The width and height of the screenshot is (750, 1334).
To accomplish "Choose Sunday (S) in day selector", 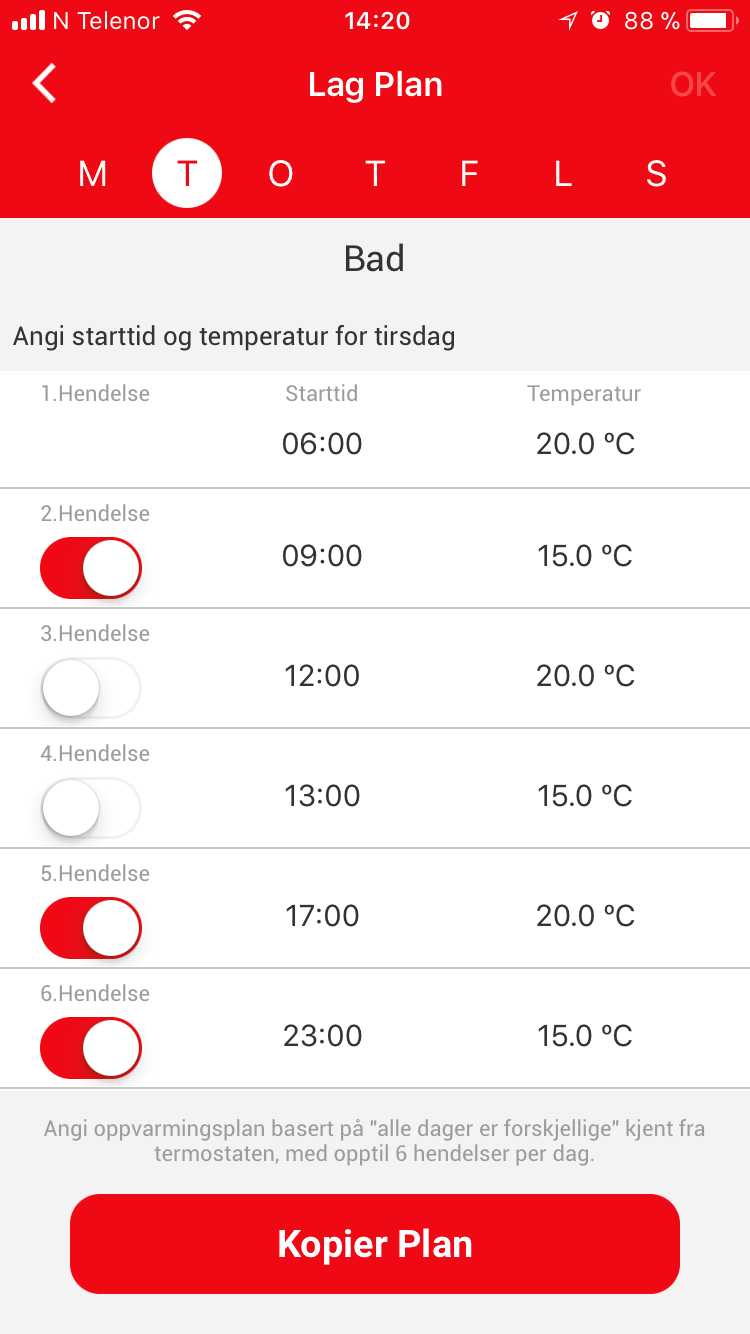I will coord(656,174).
